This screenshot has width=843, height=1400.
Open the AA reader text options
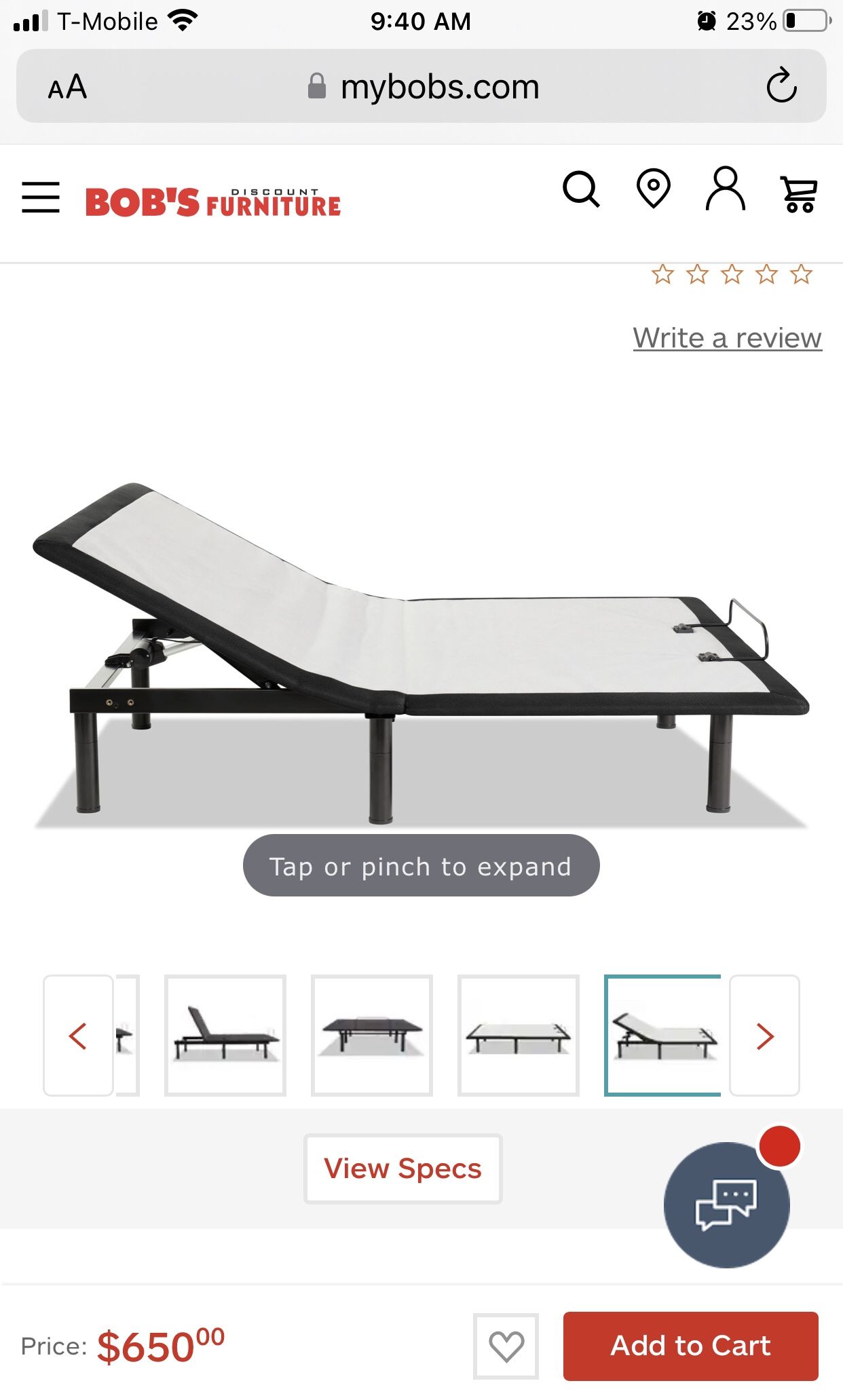click(67, 87)
